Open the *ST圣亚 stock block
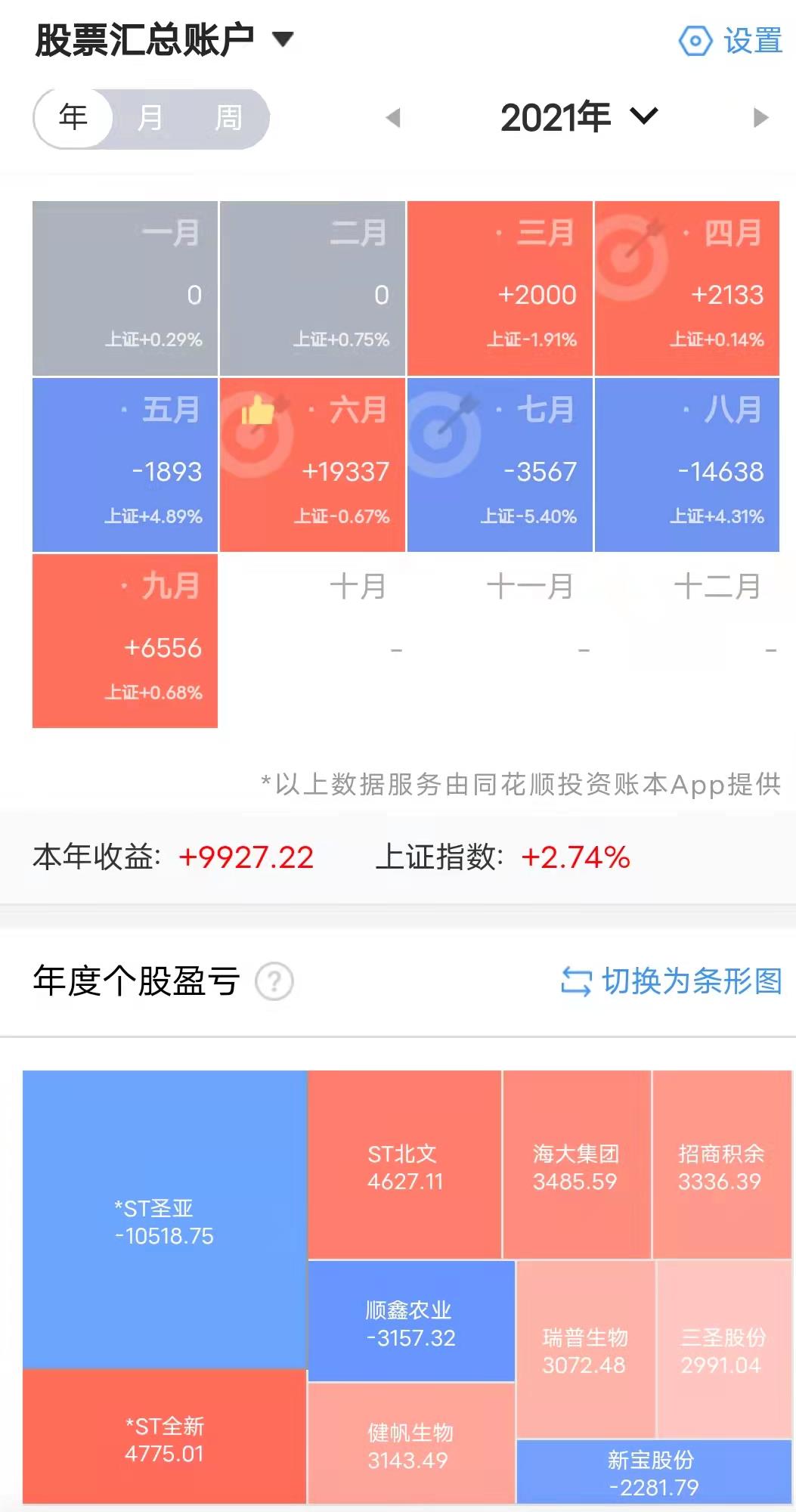Screen dimensions: 796x1512 [165, 1220]
